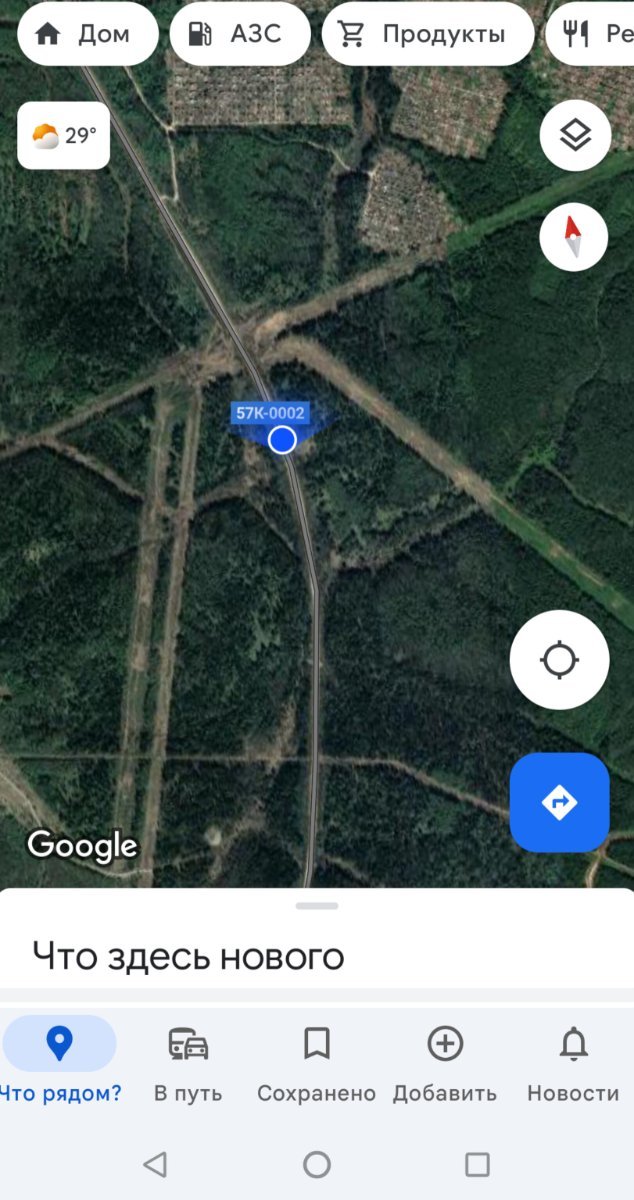Open the Новости updates tab
This screenshot has height=1200, width=634.
573,1060
